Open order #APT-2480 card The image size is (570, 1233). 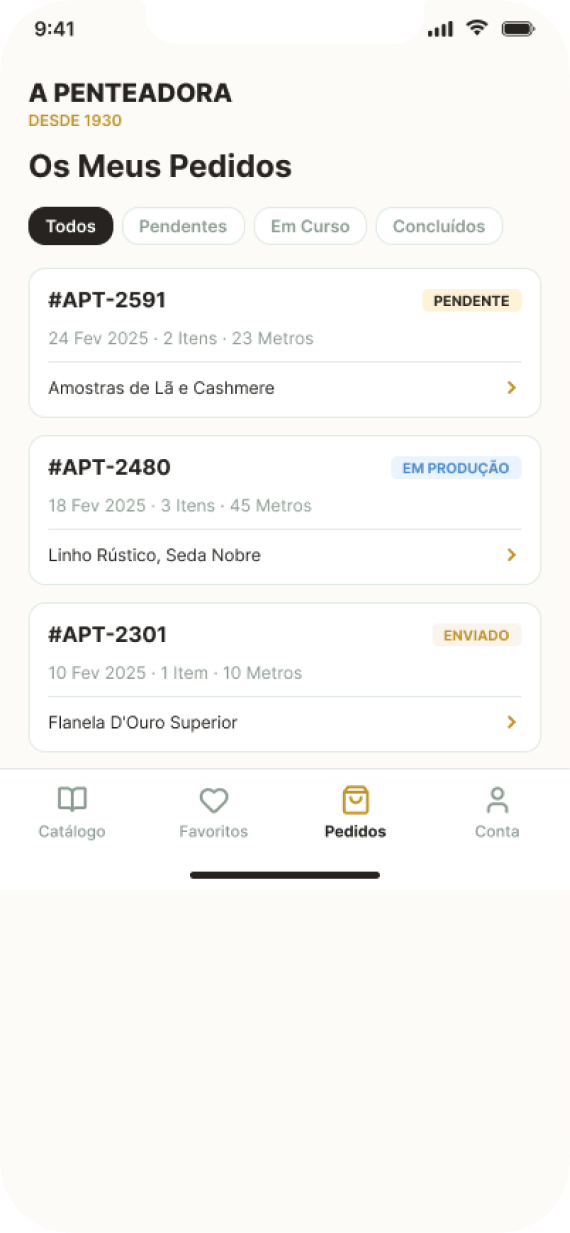285,510
